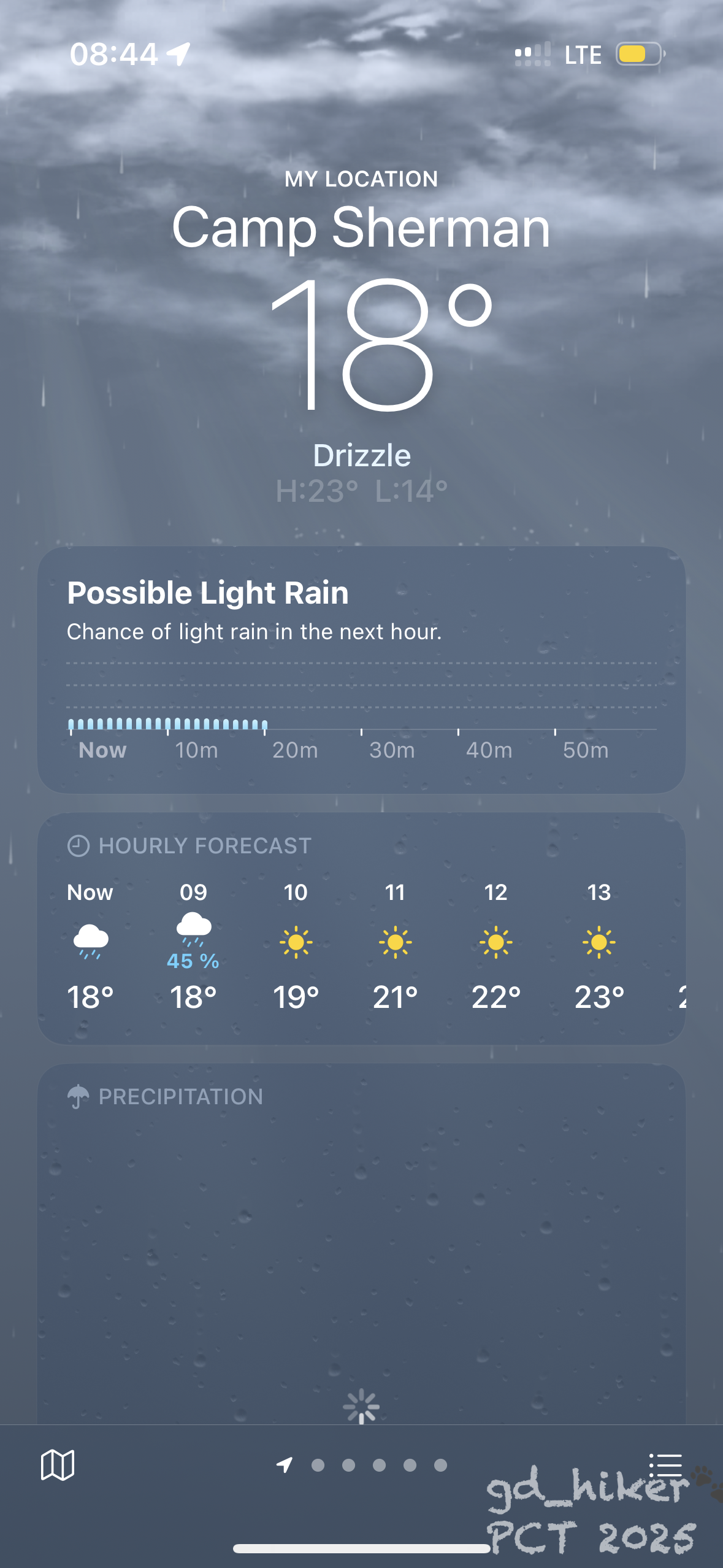Open the Hourly Forecast card
723x1568 pixels.
361,928
